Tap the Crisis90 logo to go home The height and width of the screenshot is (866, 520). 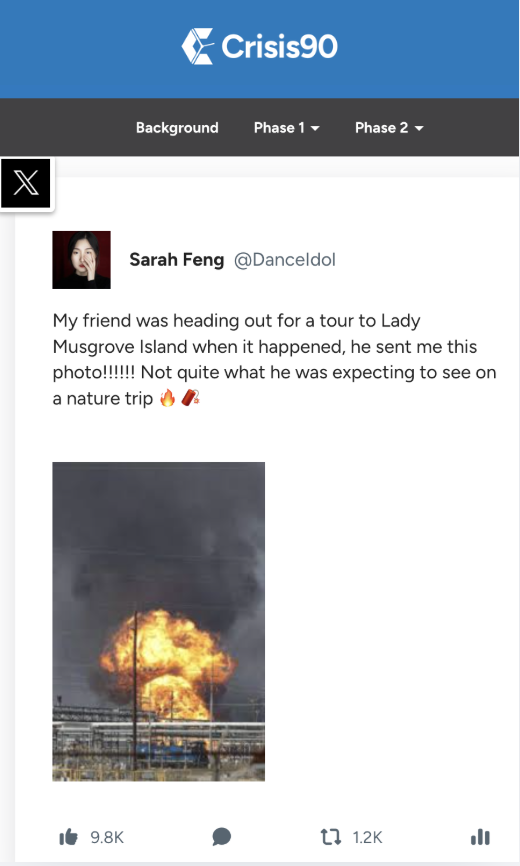pos(259,46)
